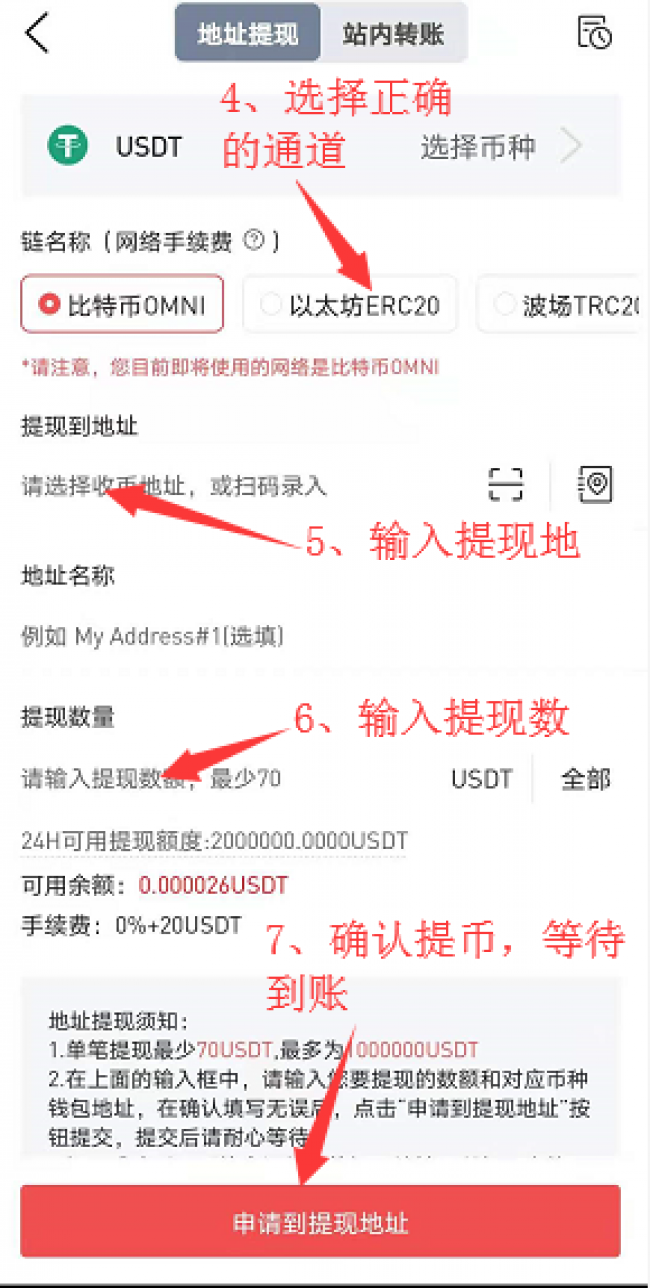The width and height of the screenshot is (650, 1288).
Task: Switch to the 站内转账 tab
Action: [x=392, y=33]
